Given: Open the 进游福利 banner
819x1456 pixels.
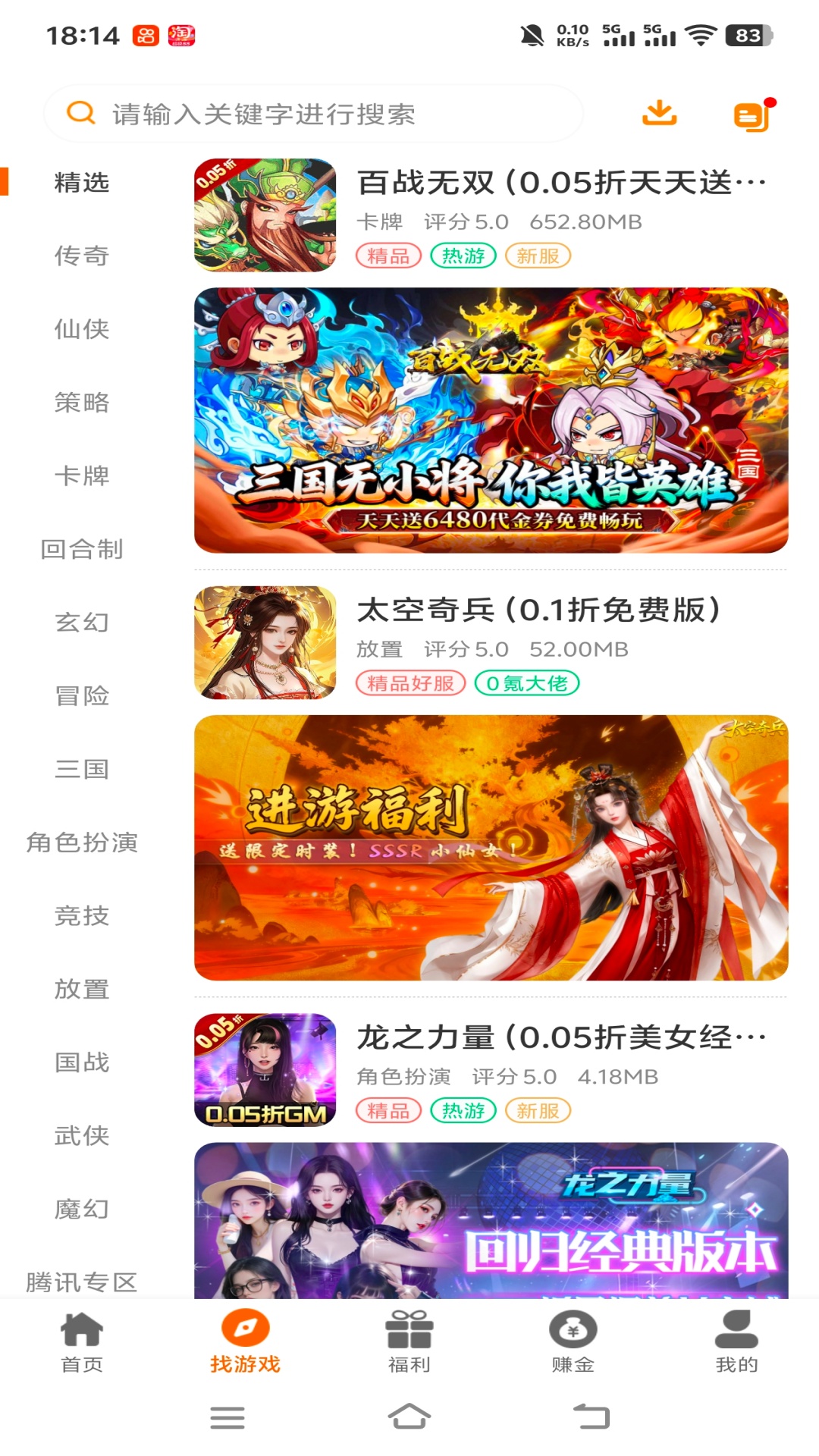Looking at the screenshot, I should (x=491, y=847).
